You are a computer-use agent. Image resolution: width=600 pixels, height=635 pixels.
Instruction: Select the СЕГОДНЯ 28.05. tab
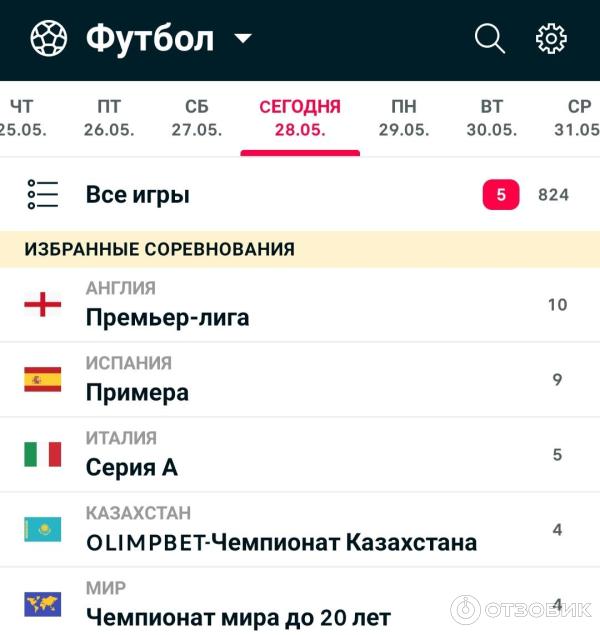click(x=300, y=118)
